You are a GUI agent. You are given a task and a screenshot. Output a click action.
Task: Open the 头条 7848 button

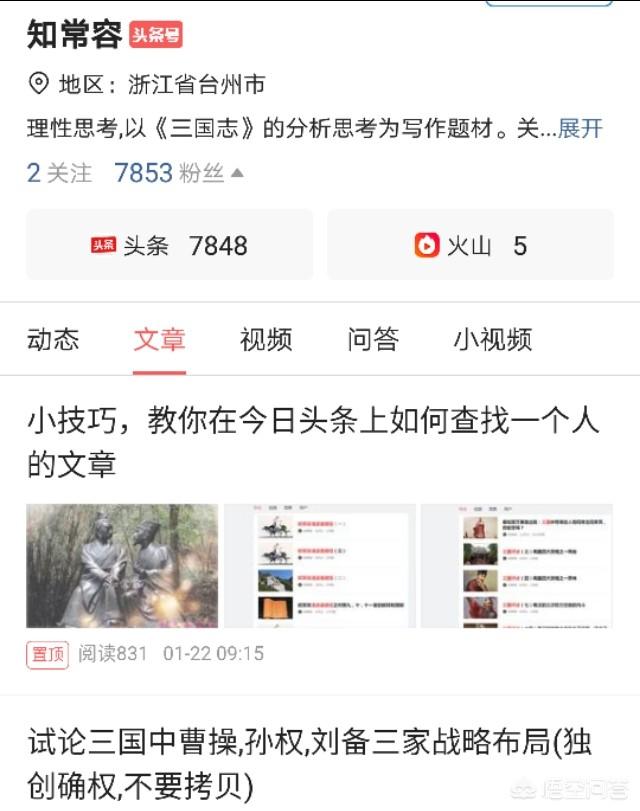point(169,245)
